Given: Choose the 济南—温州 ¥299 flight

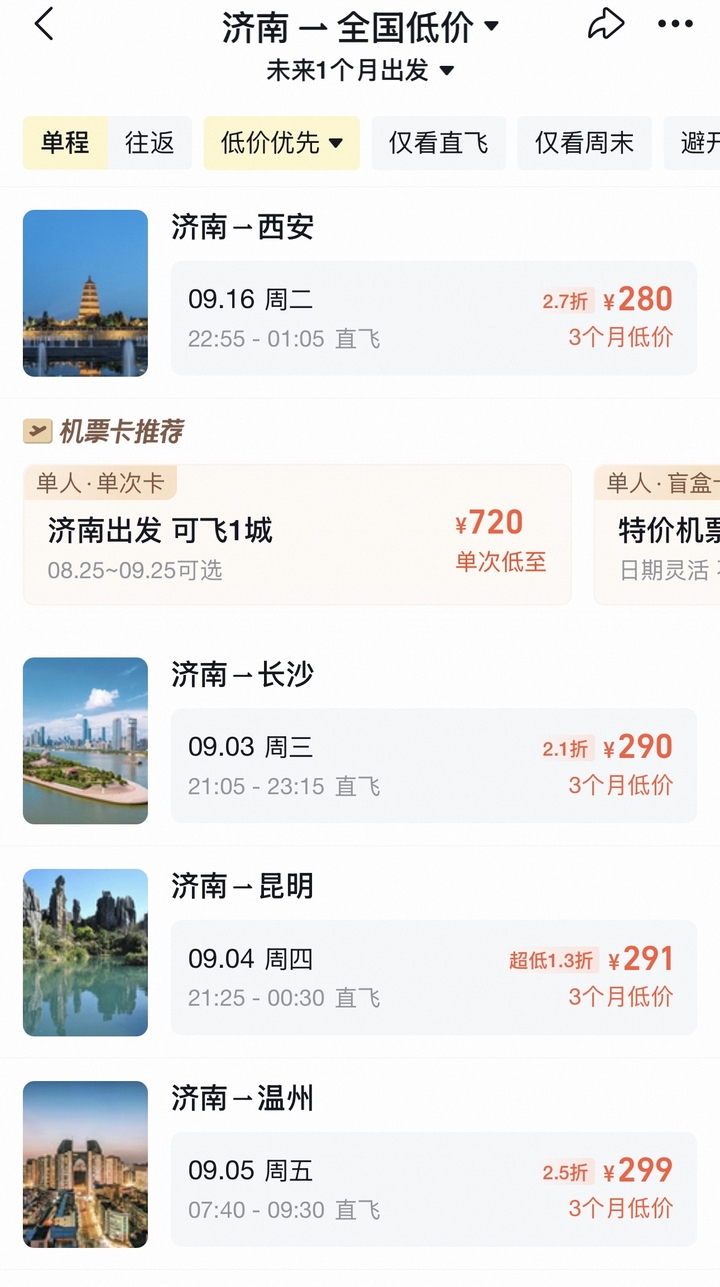Looking at the screenshot, I should (x=434, y=1189).
